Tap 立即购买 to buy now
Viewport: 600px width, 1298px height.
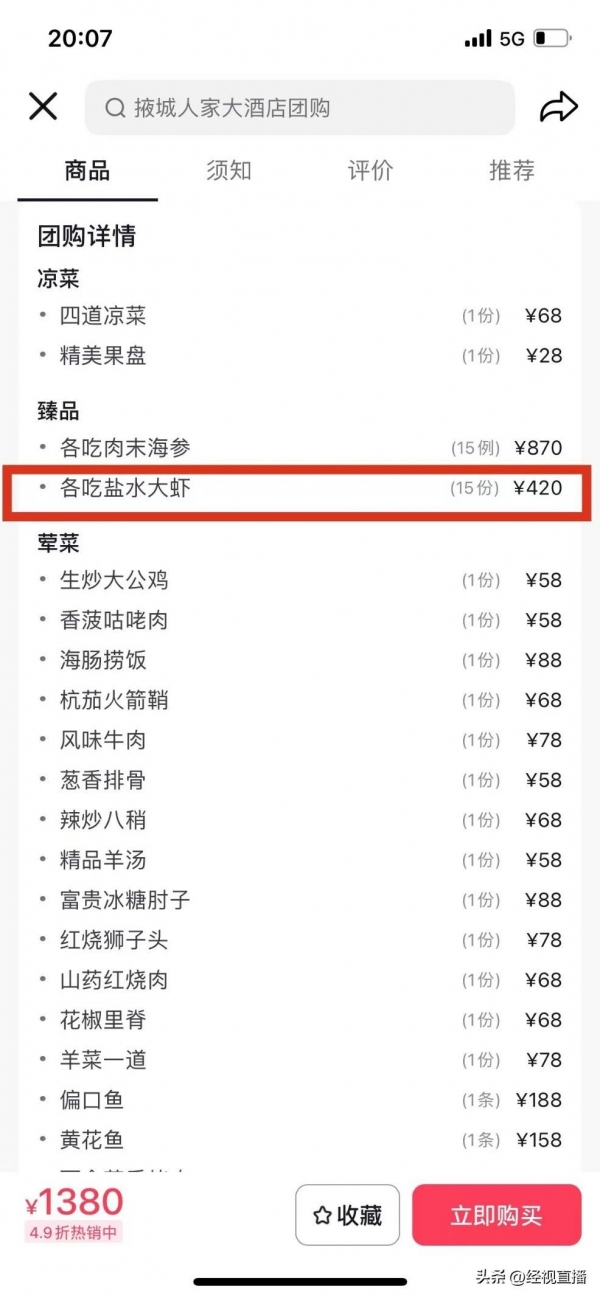coord(496,1215)
